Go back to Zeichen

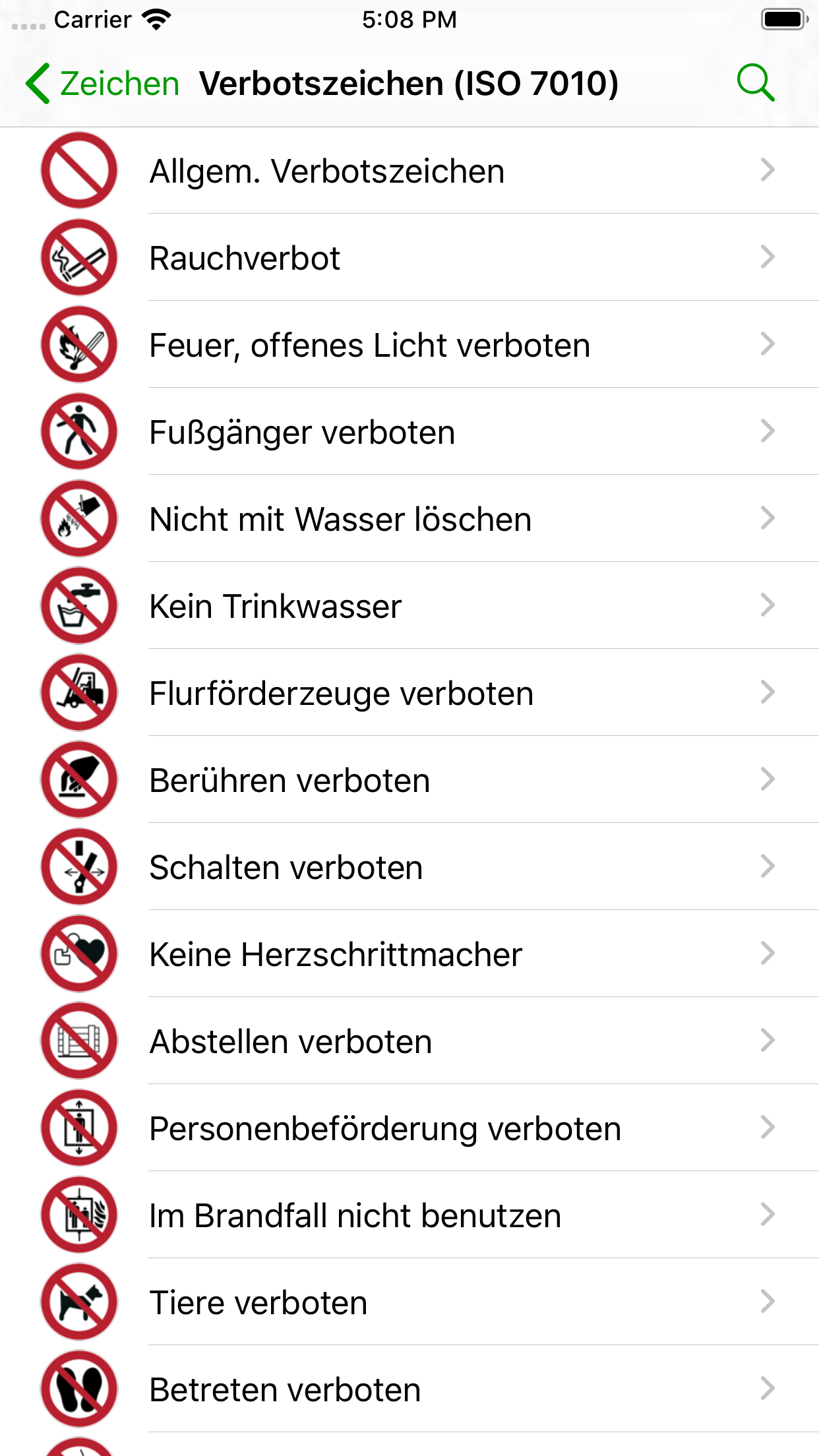pos(102,84)
